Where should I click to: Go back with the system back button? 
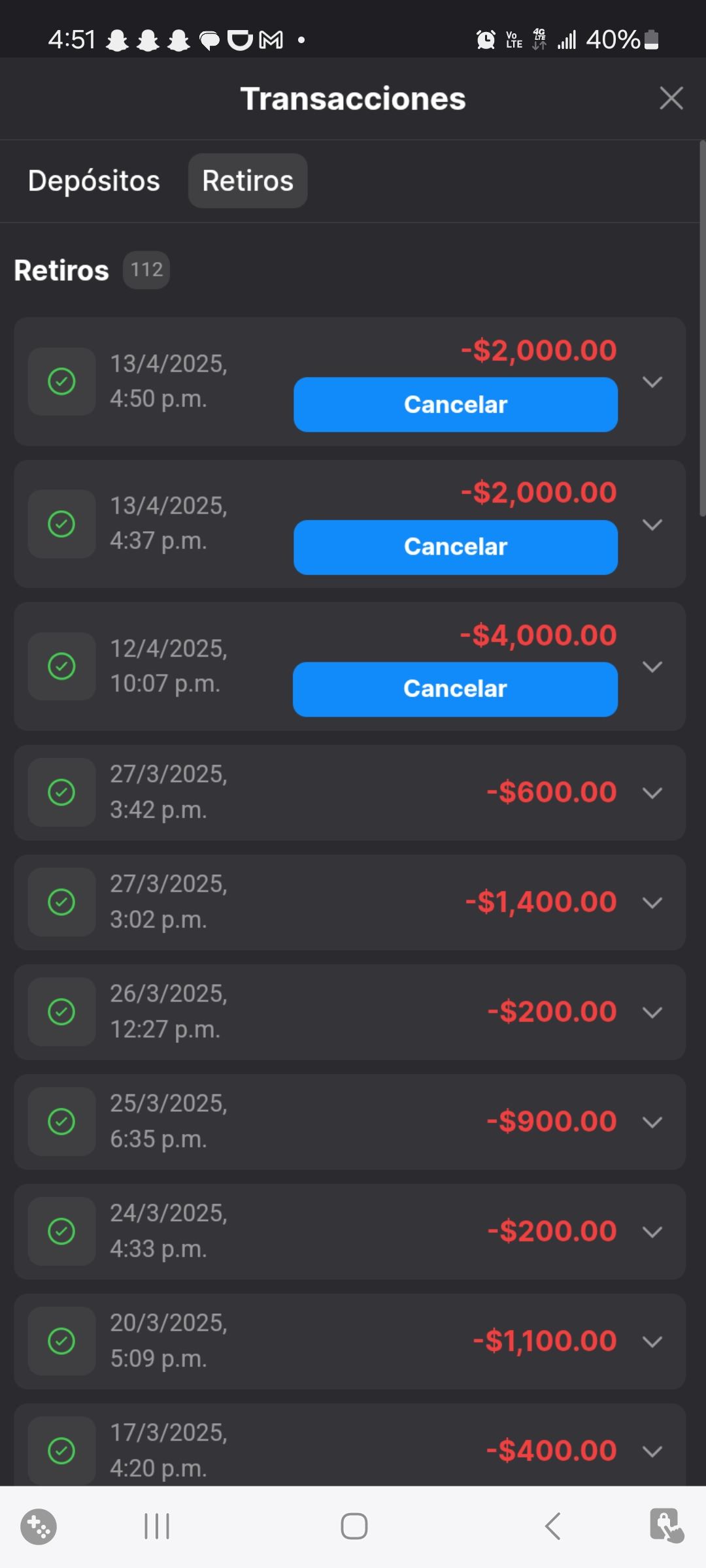pos(553,1527)
